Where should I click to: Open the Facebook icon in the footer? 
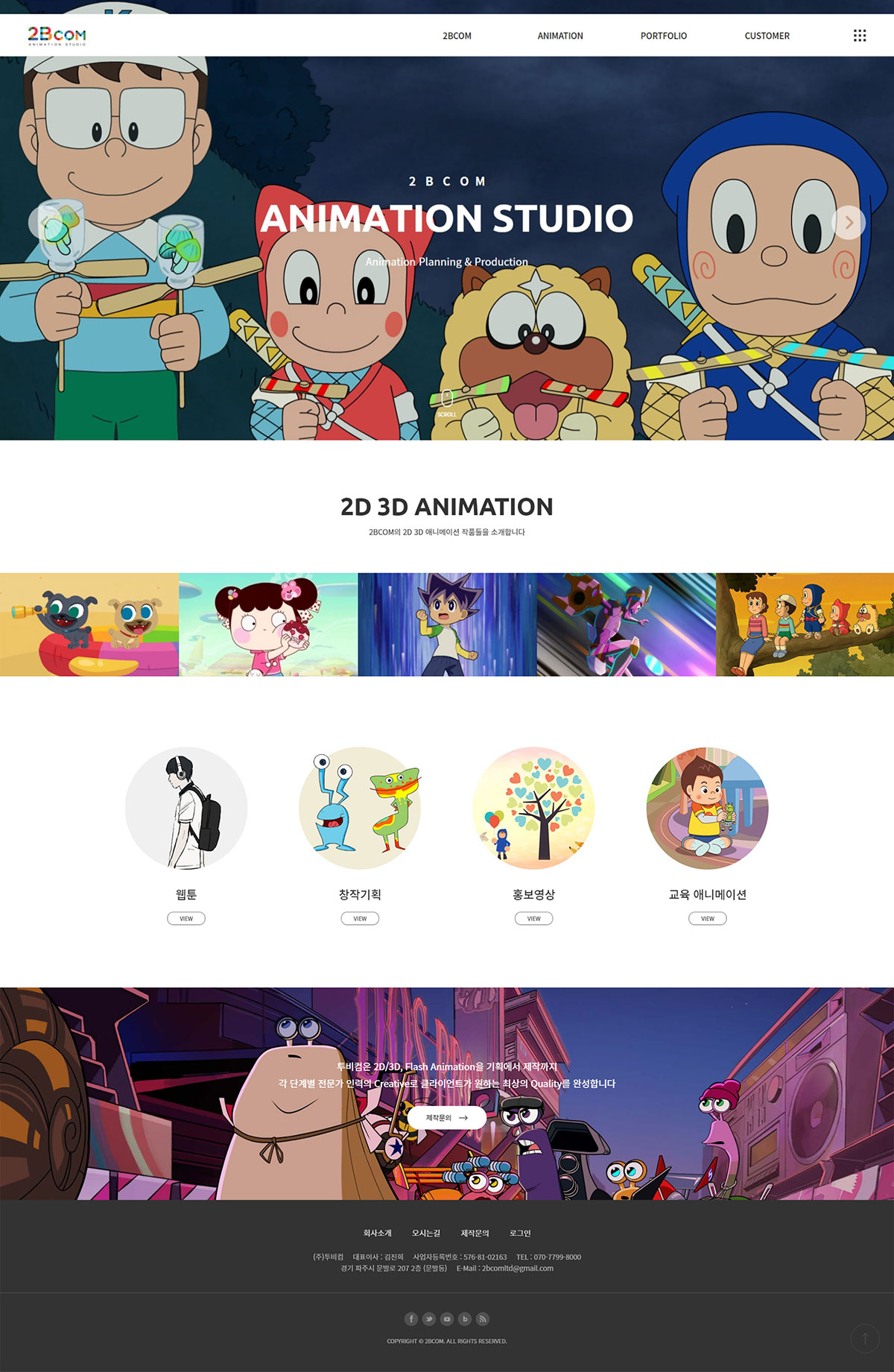[411, 1319]
